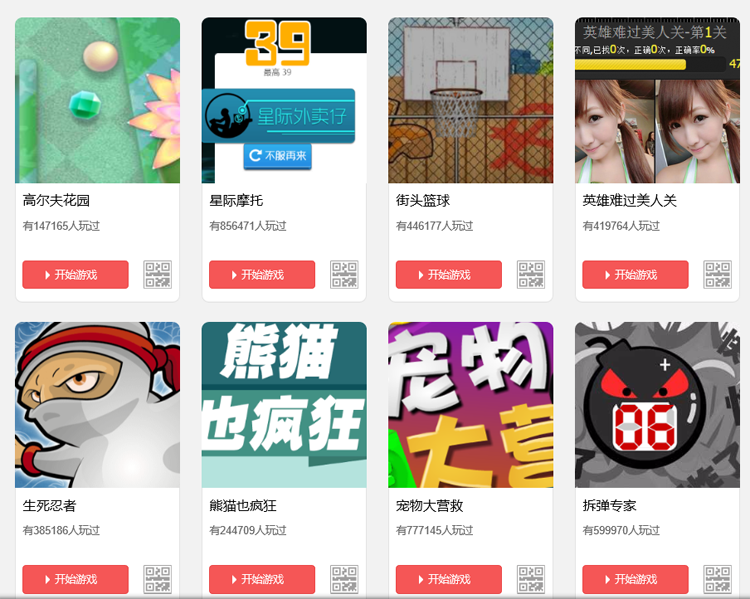Show the QR code for 高尔夫花园

(x=157, y=274)
